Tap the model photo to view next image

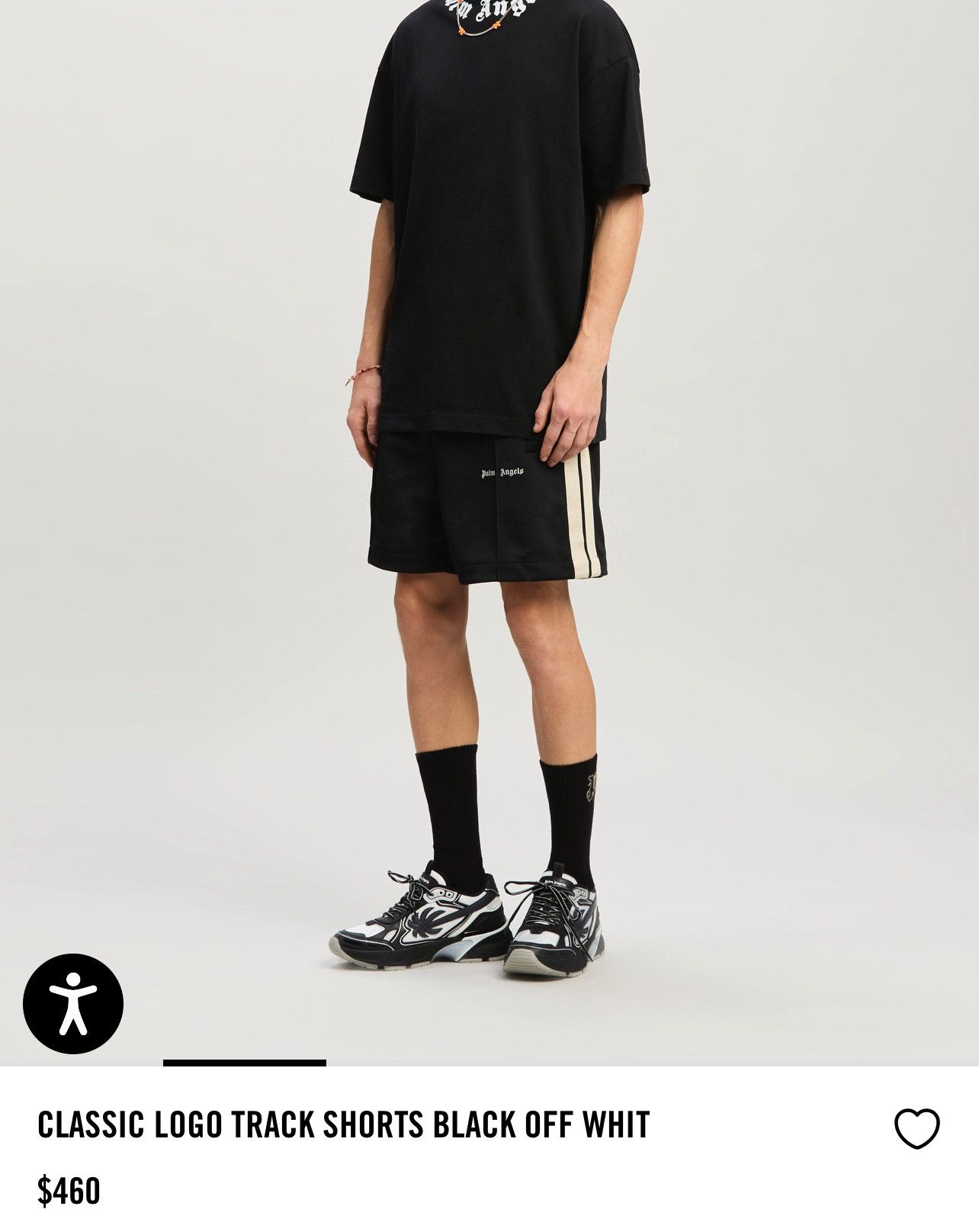488,534
